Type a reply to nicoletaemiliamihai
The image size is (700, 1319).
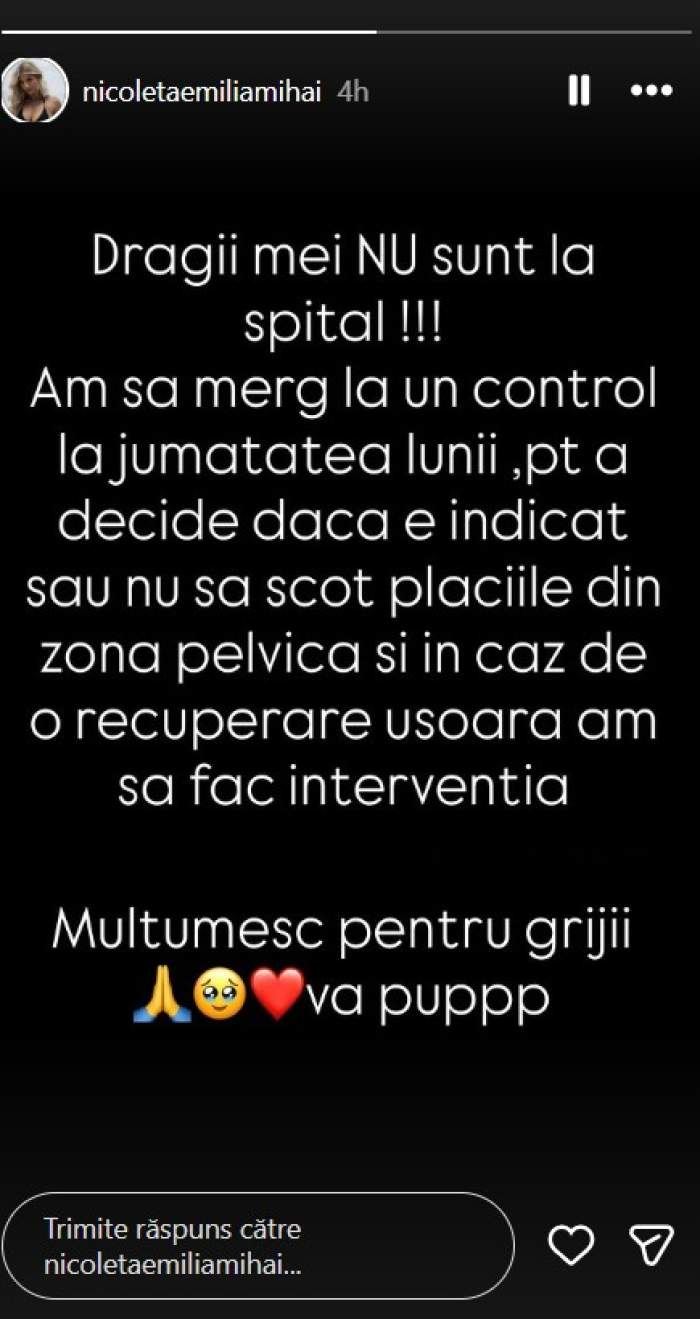tap(258, 1246)
